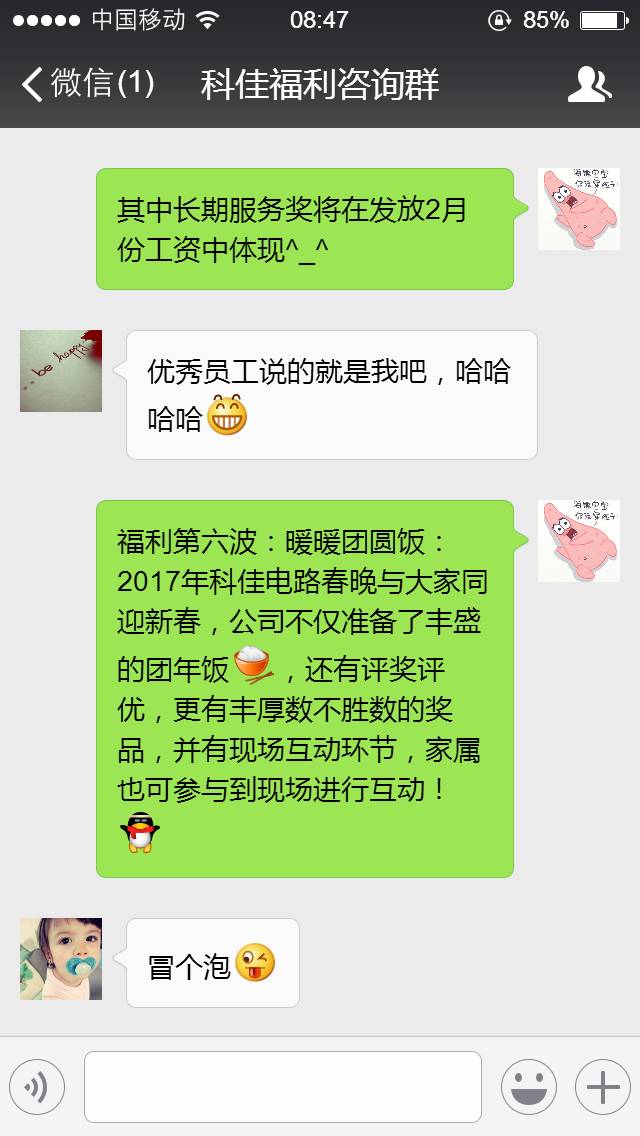Screen dimensions: 640x1136
Task: Tap the message text field
Action: click(x=283, y=1087)
